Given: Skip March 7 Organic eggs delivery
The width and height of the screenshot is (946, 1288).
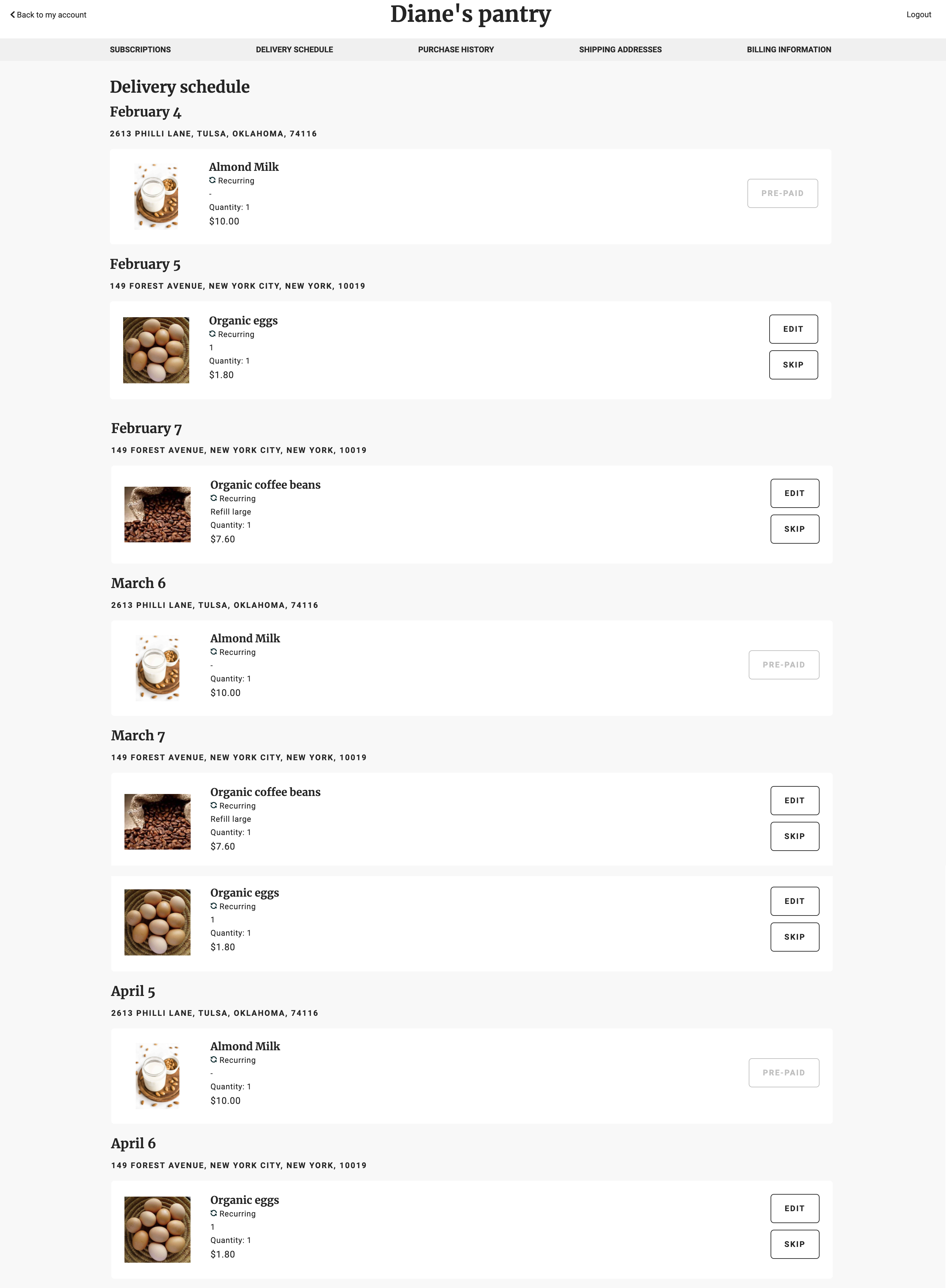Looking at the screenshot, I should [x=794, y=937].
